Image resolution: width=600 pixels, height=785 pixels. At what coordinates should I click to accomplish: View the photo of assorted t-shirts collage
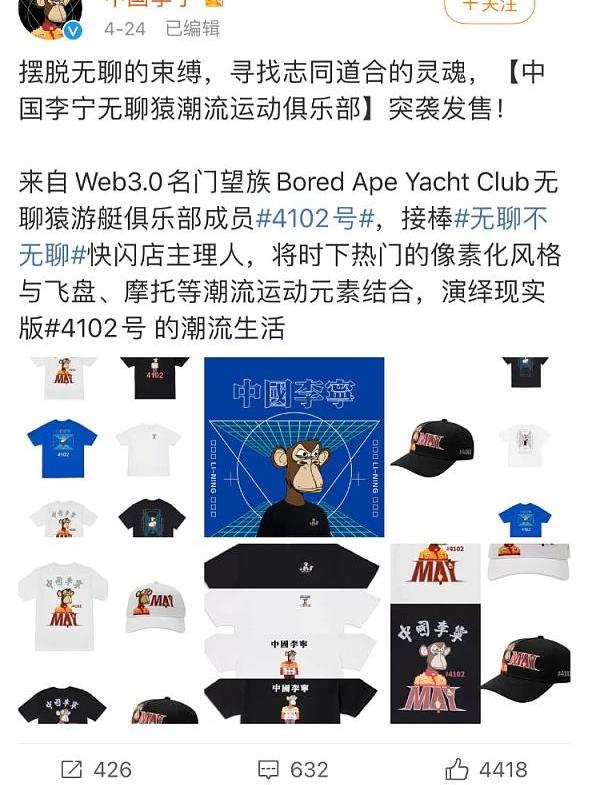click(x=108, y=447)
